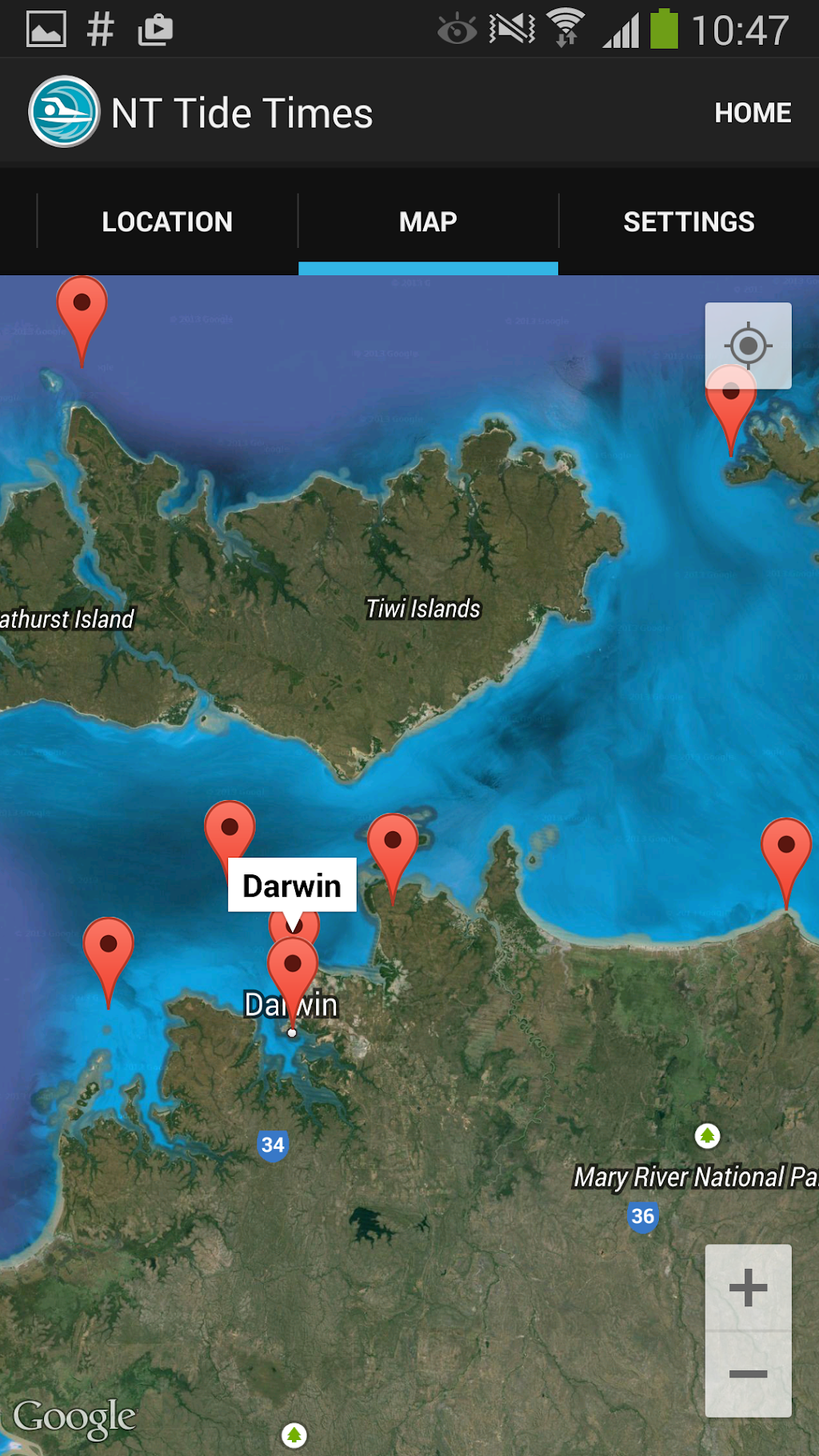Open the Darwin info window
The height and width of the screenshot is (1456, 819).
point(292,885)
